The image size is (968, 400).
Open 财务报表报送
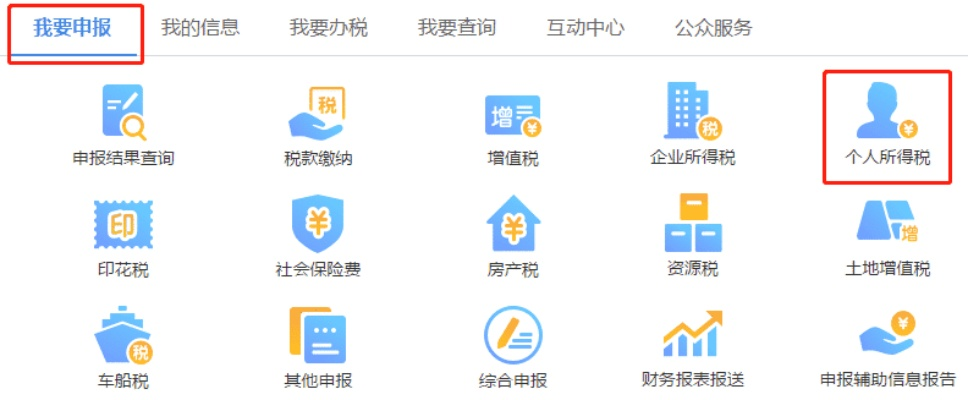point(692,337)
